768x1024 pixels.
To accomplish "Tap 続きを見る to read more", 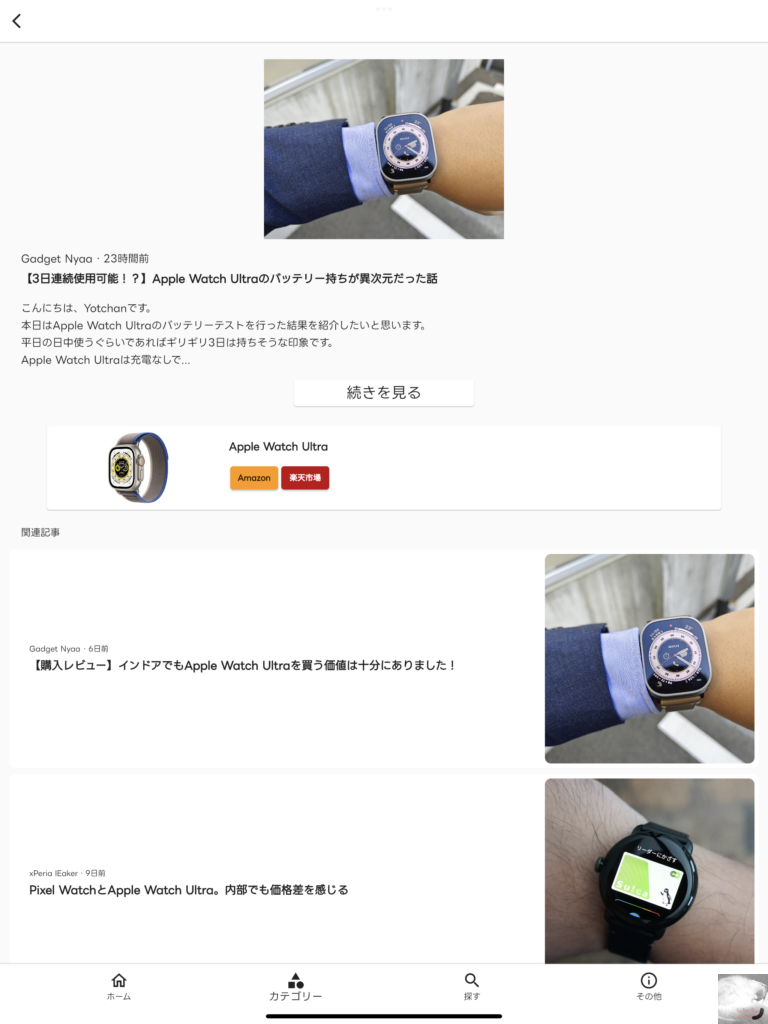I will [383, 393].
